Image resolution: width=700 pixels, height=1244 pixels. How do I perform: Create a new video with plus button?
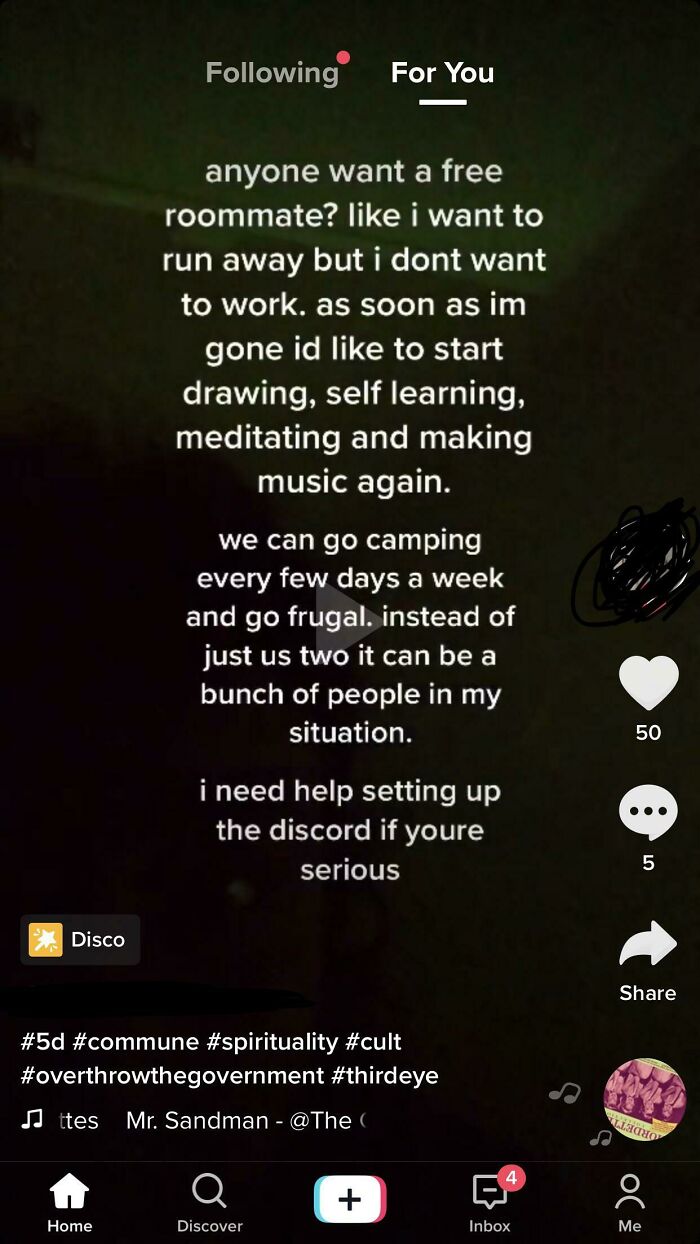(350, 1199)
